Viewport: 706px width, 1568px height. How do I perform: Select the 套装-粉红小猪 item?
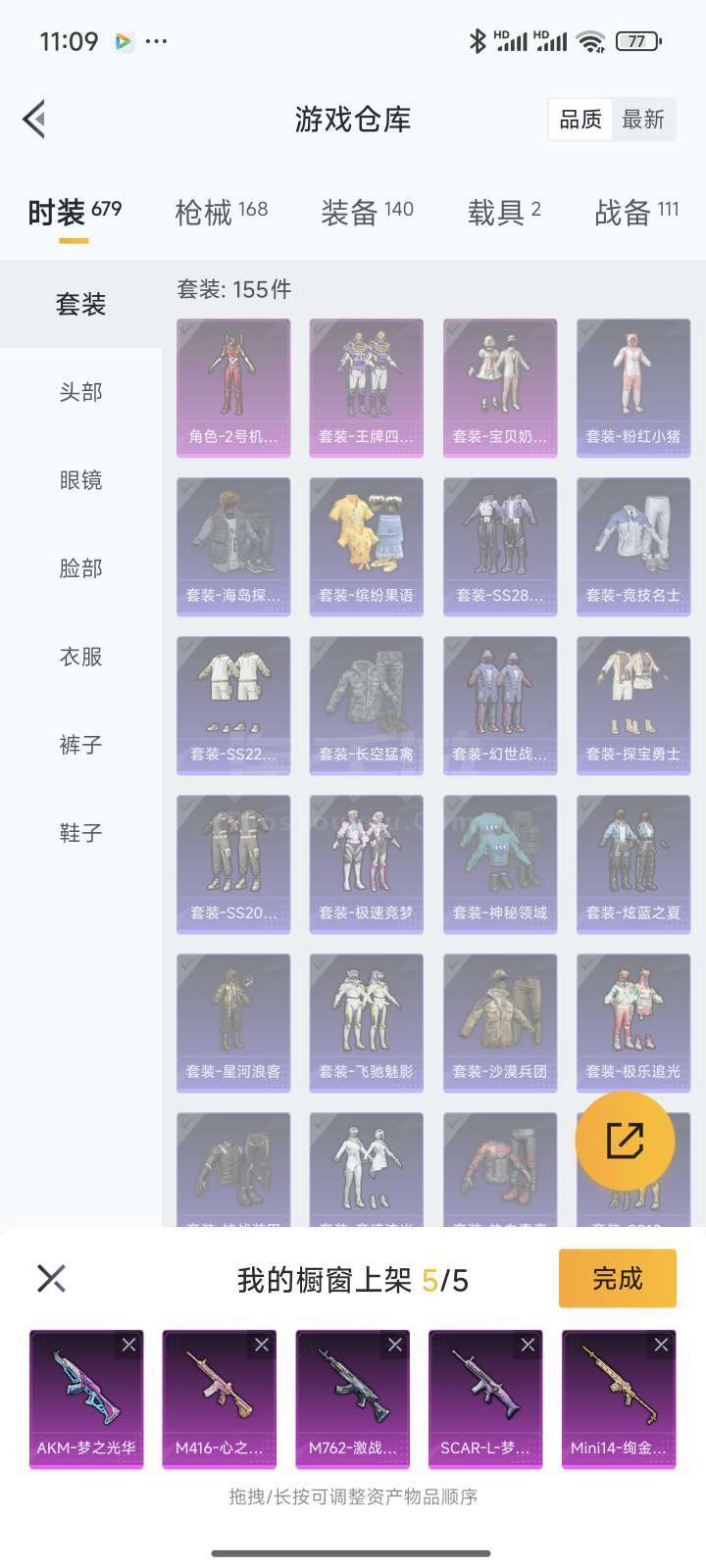(x=633, y=388)
